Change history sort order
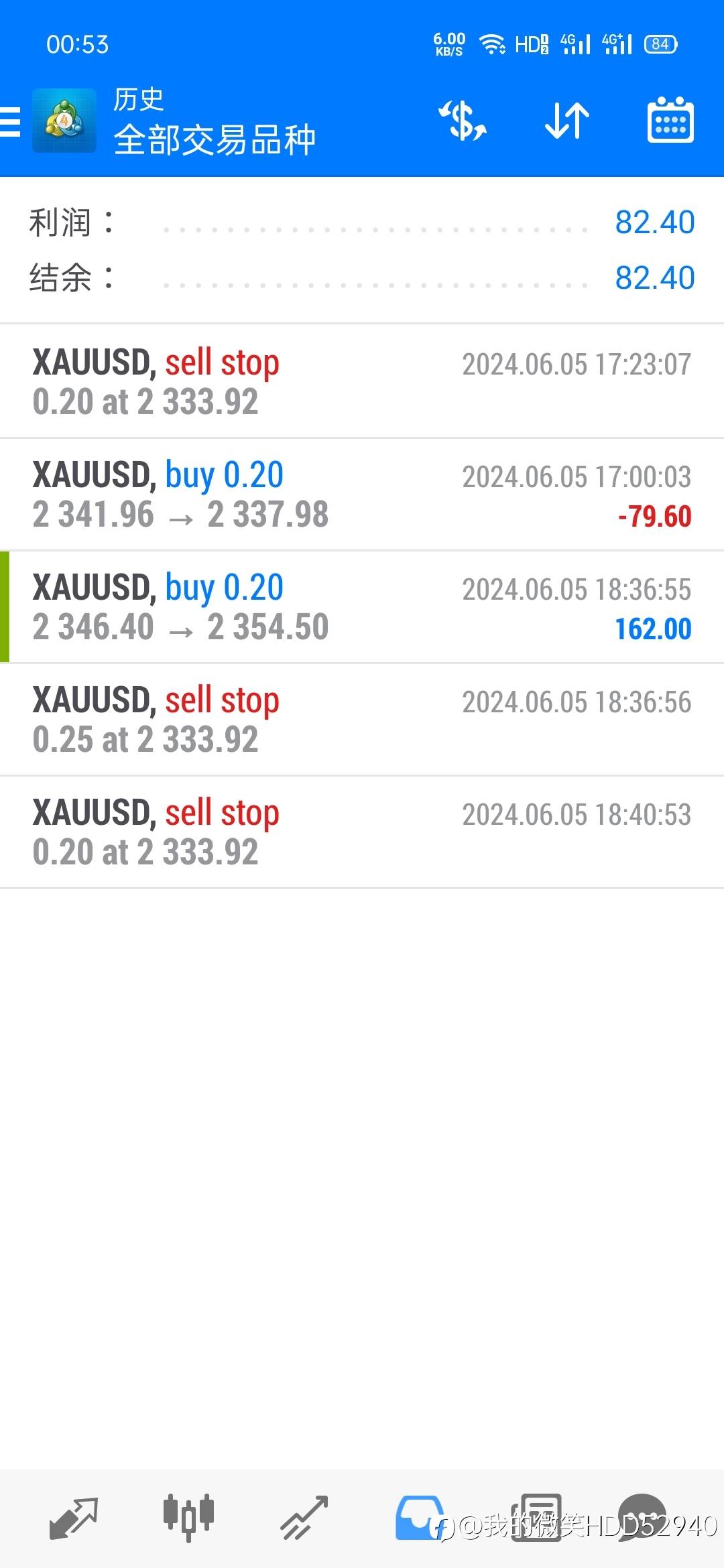 (567, 121)
